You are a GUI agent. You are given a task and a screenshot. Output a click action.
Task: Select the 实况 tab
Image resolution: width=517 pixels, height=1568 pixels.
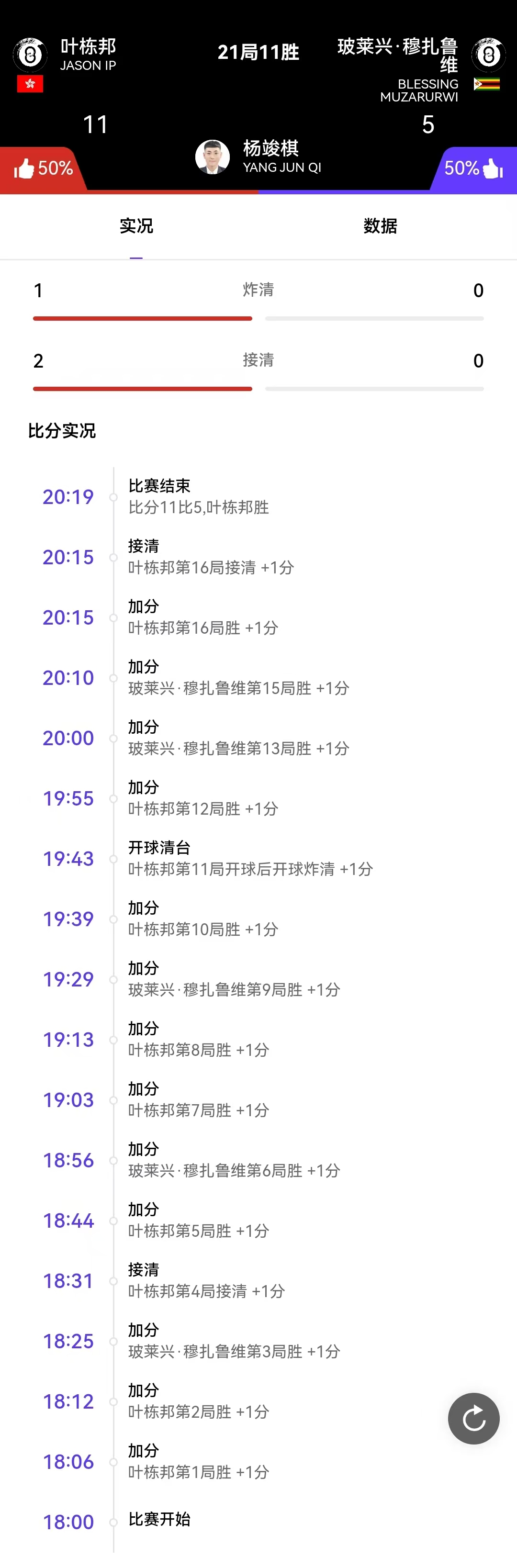[136, 226]
